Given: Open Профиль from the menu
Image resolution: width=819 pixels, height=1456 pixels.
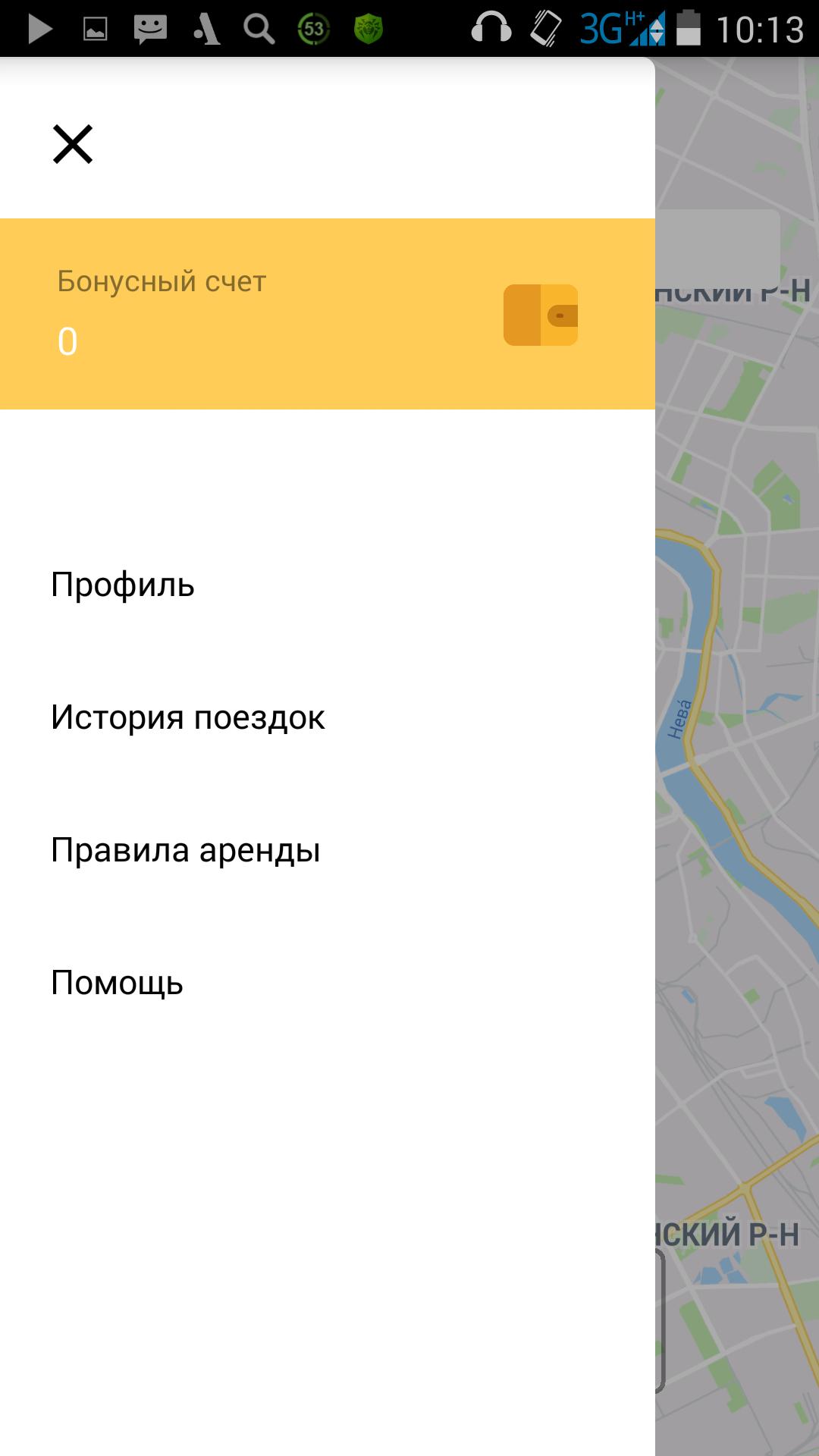Looking at the screenshot, I should tap(121, 584).
